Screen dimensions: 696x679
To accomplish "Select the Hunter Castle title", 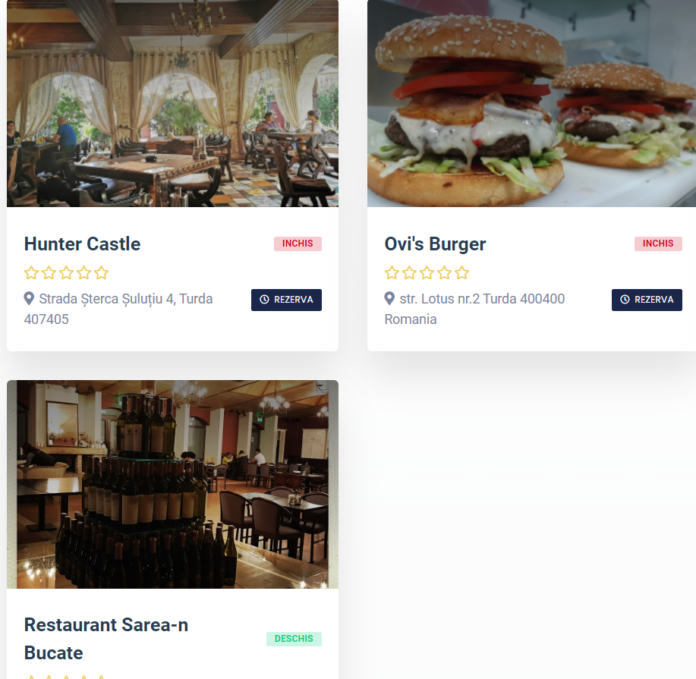I will point(82,244).
